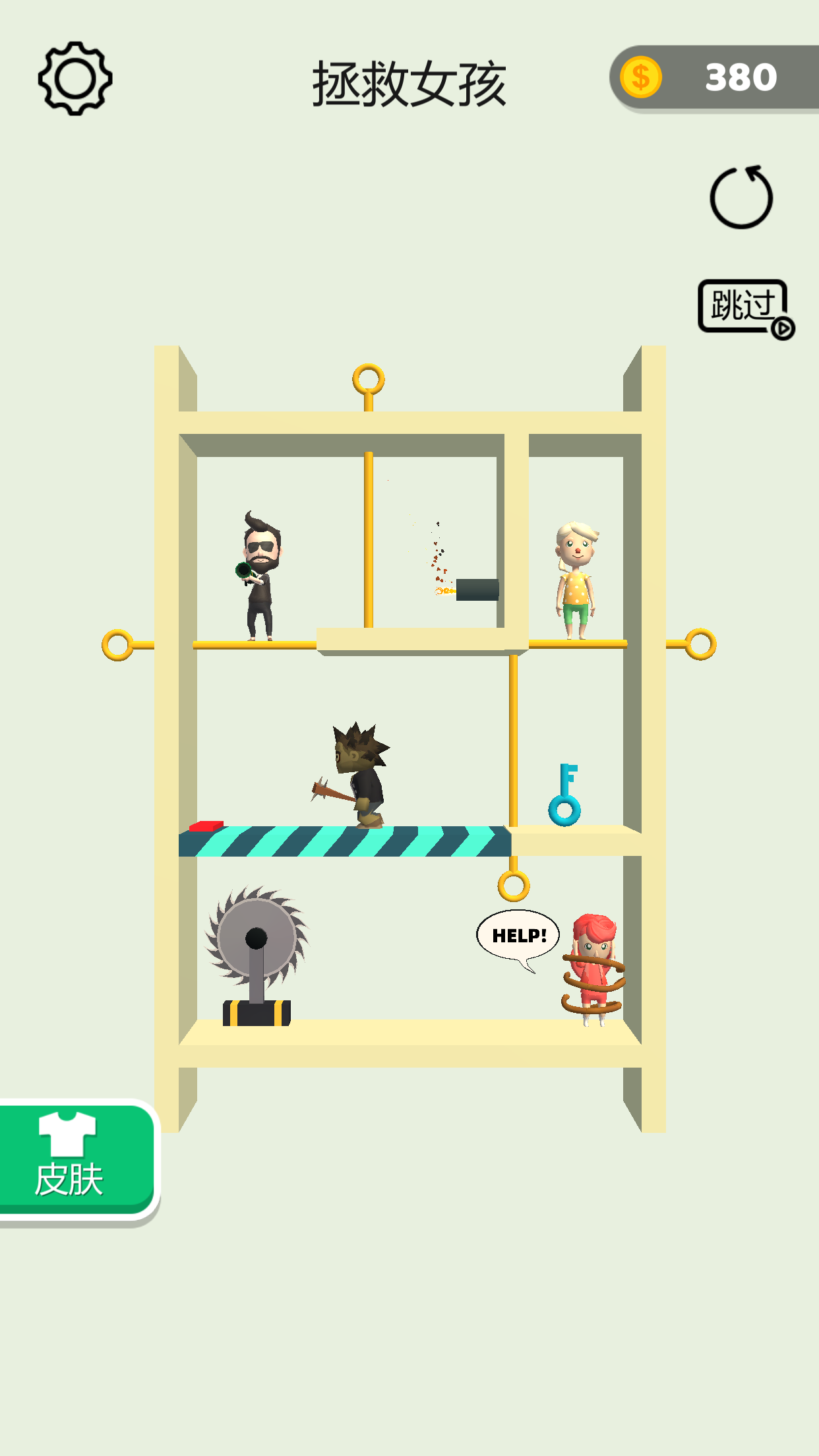Viewport: 819px width, 1456px height.
Task: Open the settings gear
Action: pyautogui.click(x=75, y=79)
